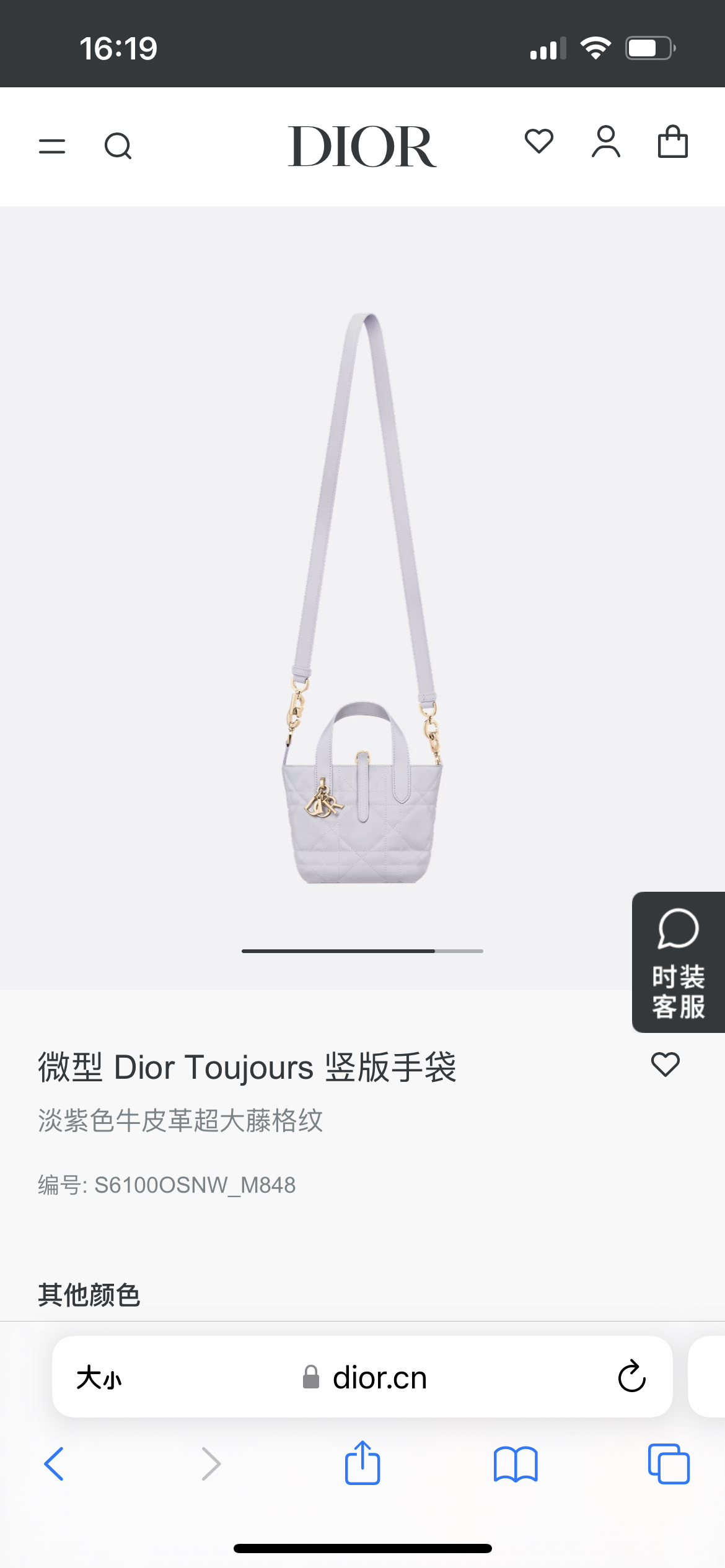Open site search
The width and height of the screenshot is (725, 1568).
[x=118, y=147]
